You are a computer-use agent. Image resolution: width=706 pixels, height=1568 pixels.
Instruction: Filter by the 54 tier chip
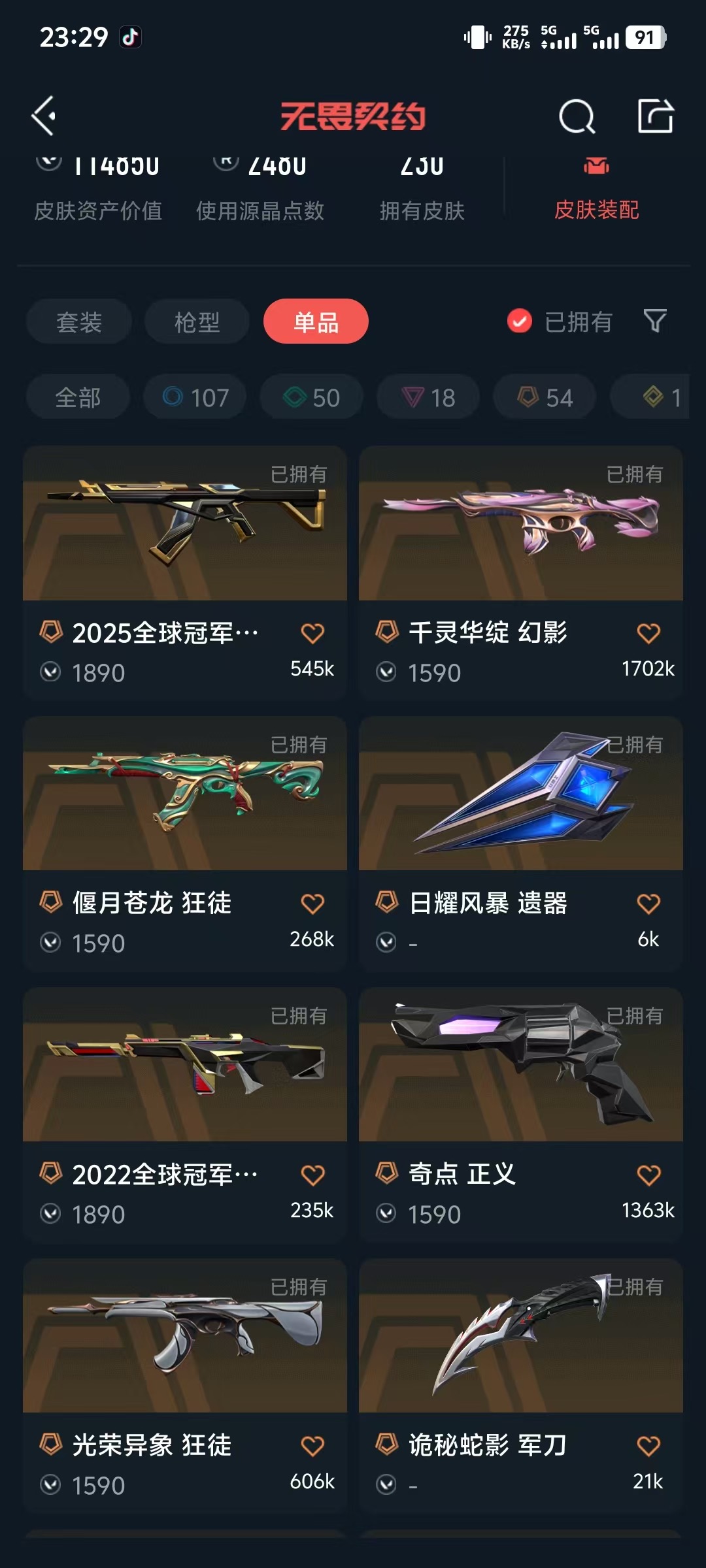545,397
